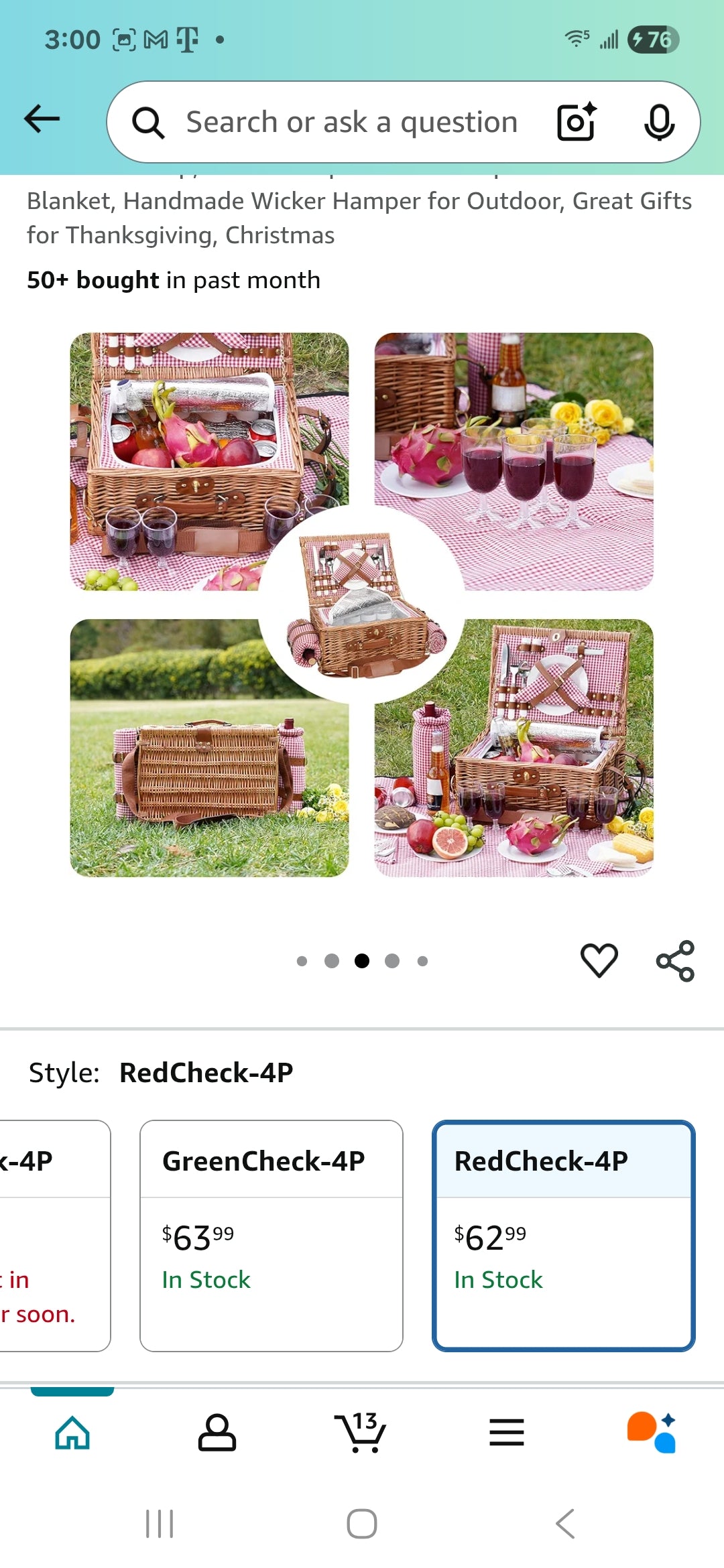Open the picnic basket product image
Image resolution: width=724 pixels, height=1568 pixels.
point(362,604)
